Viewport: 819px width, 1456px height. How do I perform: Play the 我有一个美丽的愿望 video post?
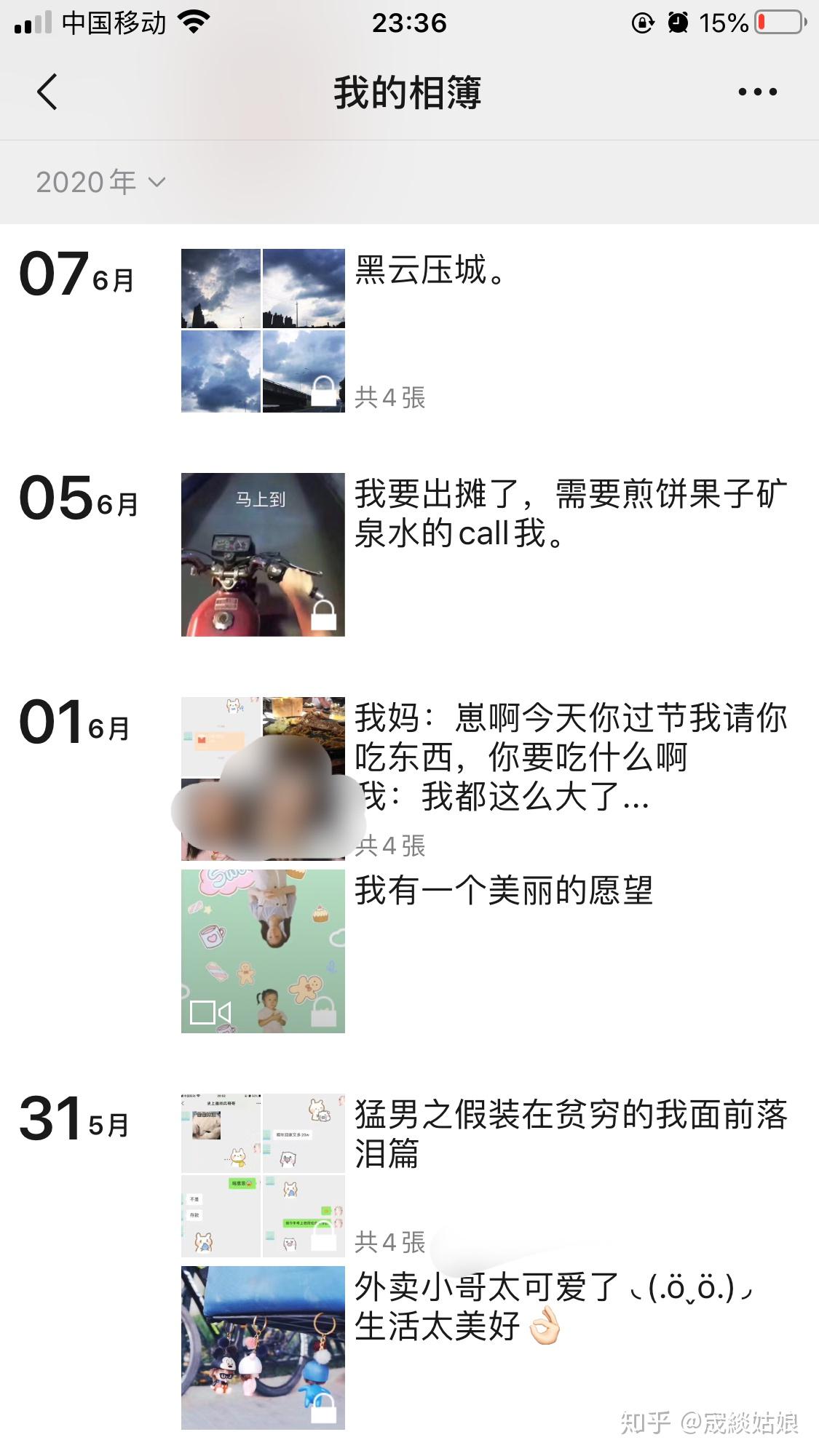(263, 951)
